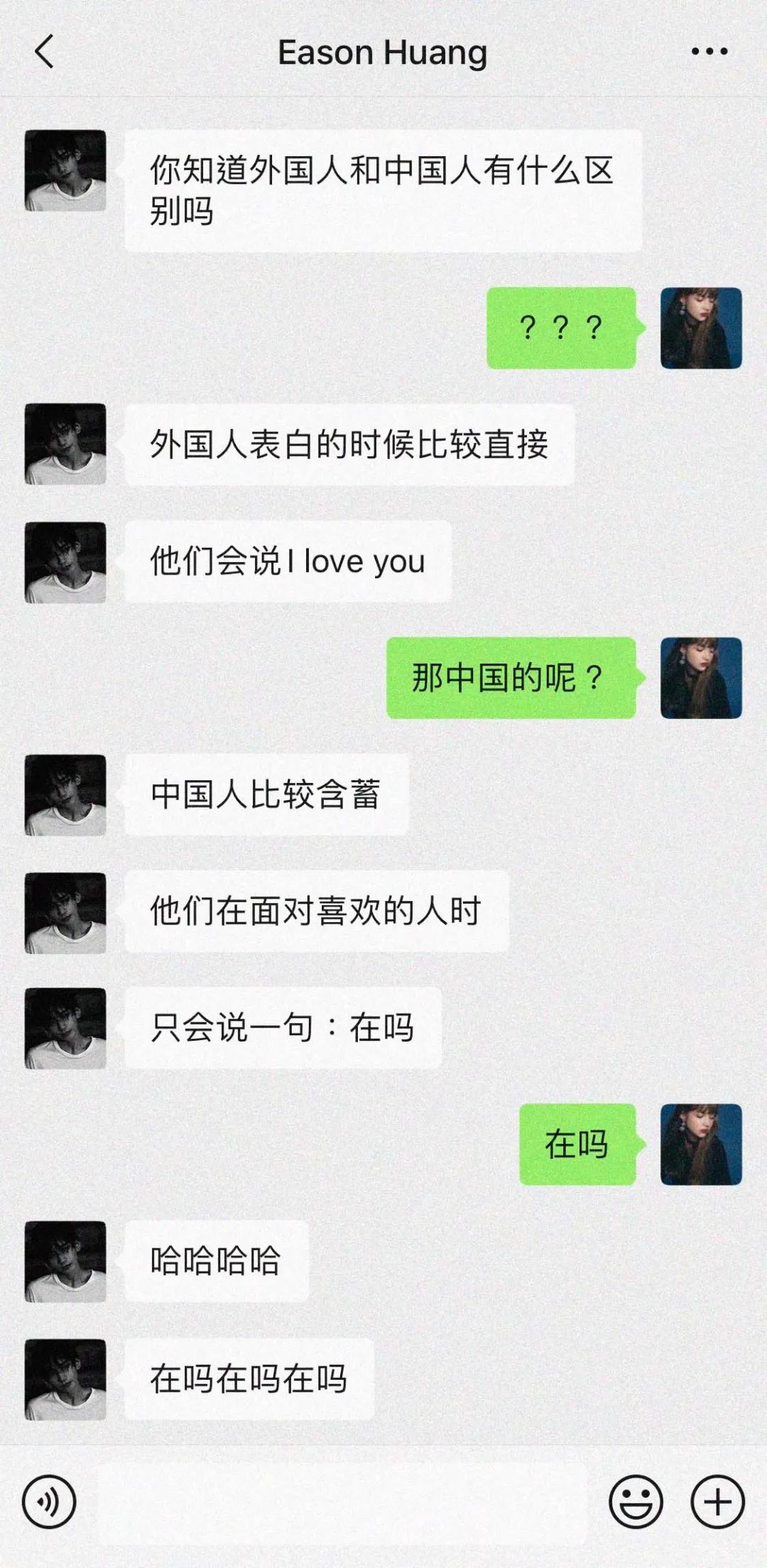Tap your own avatar beside '那中国的呢？'
Viewport: 767px width, 1568px height.
tap(701, 678)
